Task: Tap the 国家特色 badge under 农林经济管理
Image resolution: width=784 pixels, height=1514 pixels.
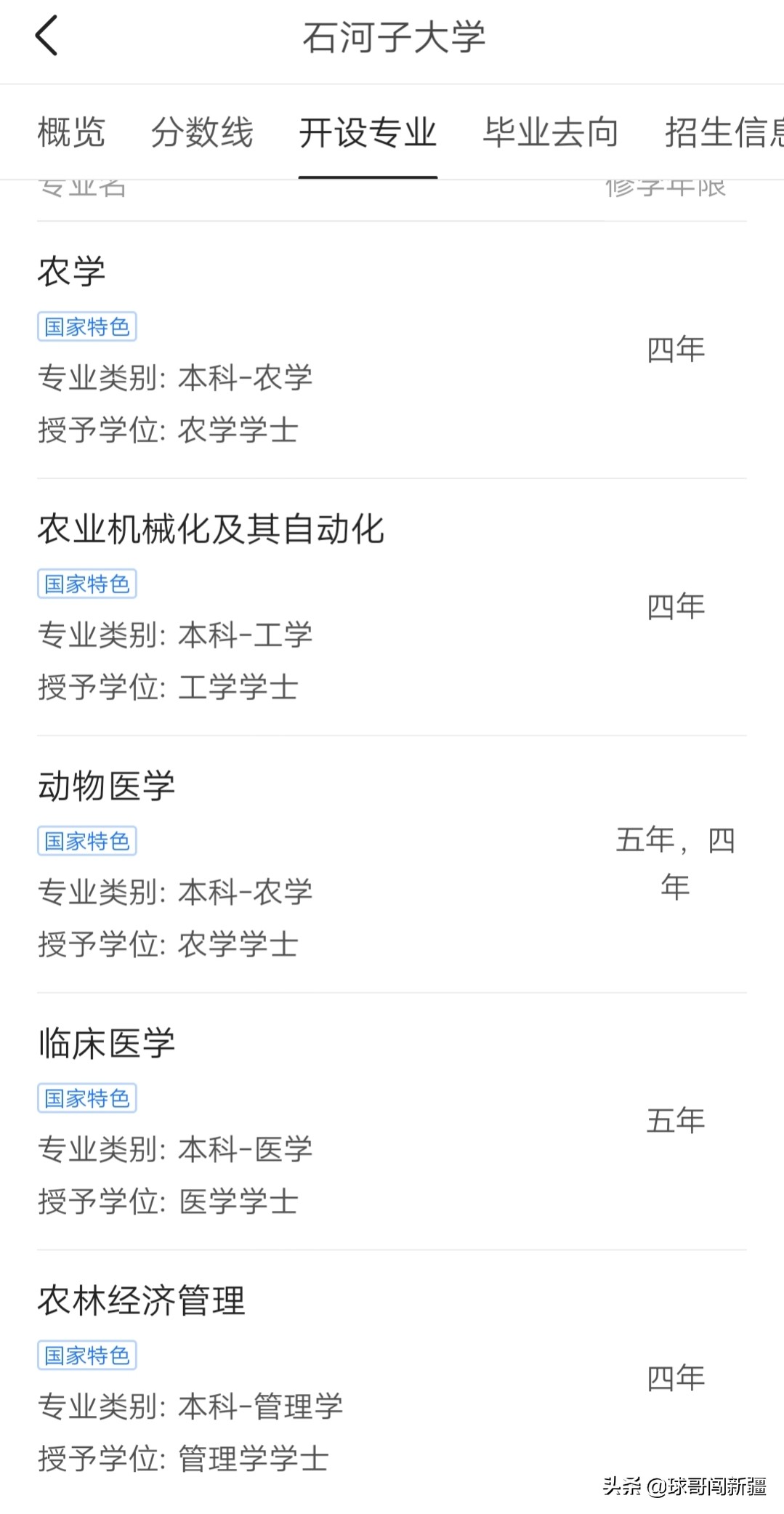Action: pyautogui.click(x=86, y=1354)
